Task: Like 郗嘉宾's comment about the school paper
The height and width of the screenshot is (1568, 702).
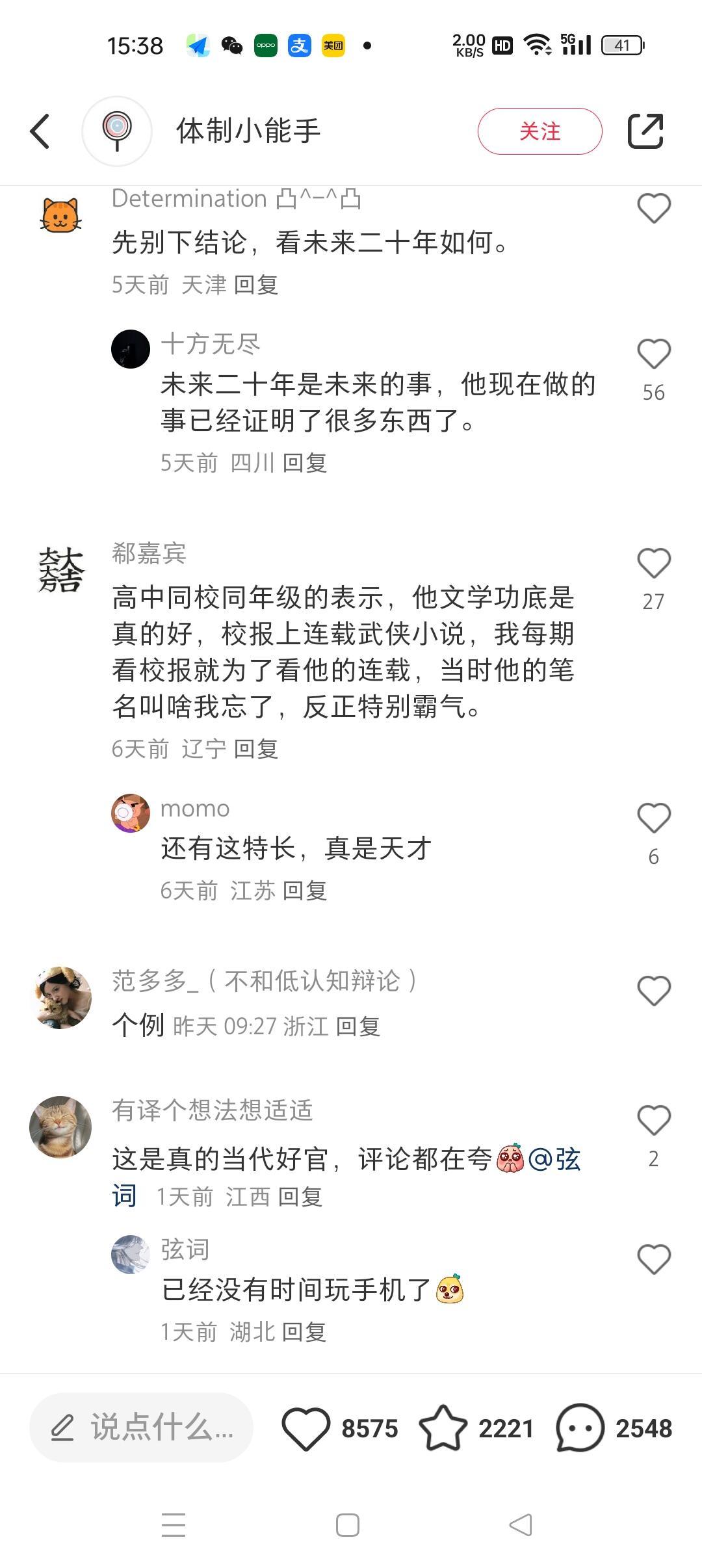Action: tap(653, 564)
